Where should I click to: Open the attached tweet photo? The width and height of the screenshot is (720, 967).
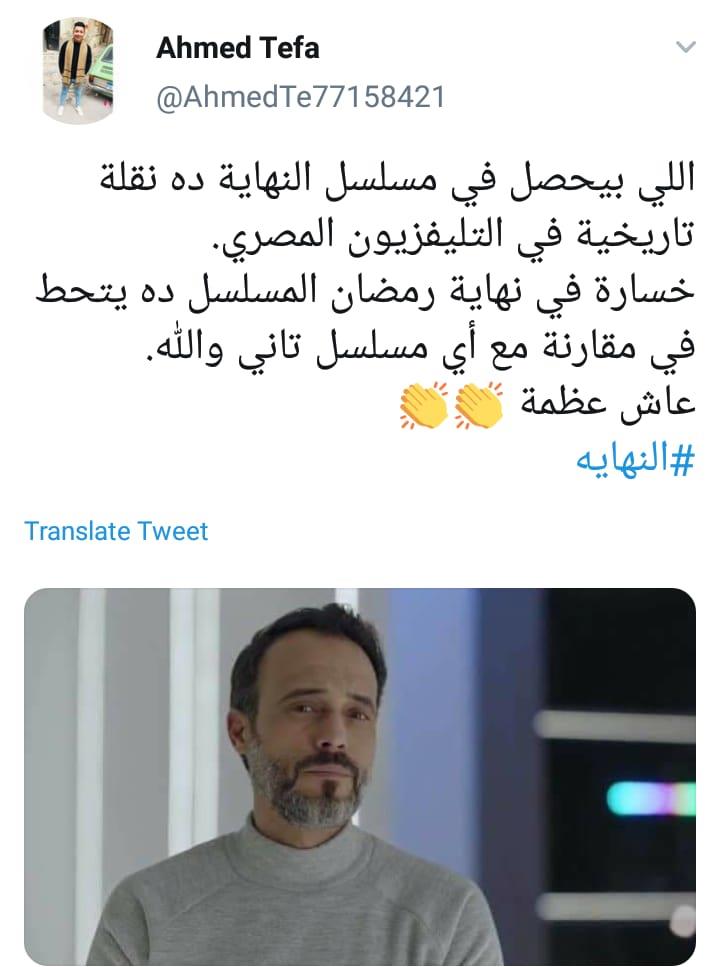[x=360, y=775]
